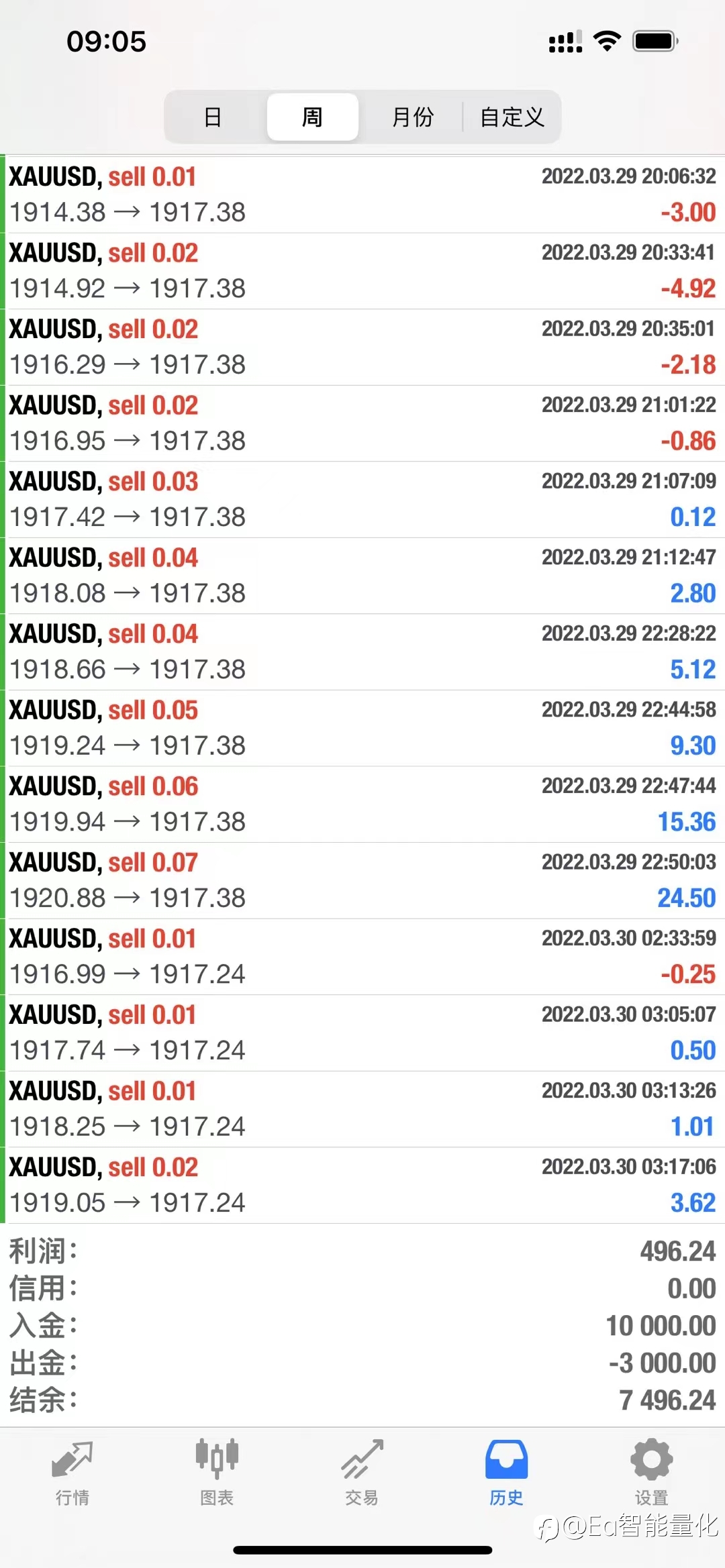Choose the 自定义 custom period tab
The image size is (725, 1568).
point(512,117)
